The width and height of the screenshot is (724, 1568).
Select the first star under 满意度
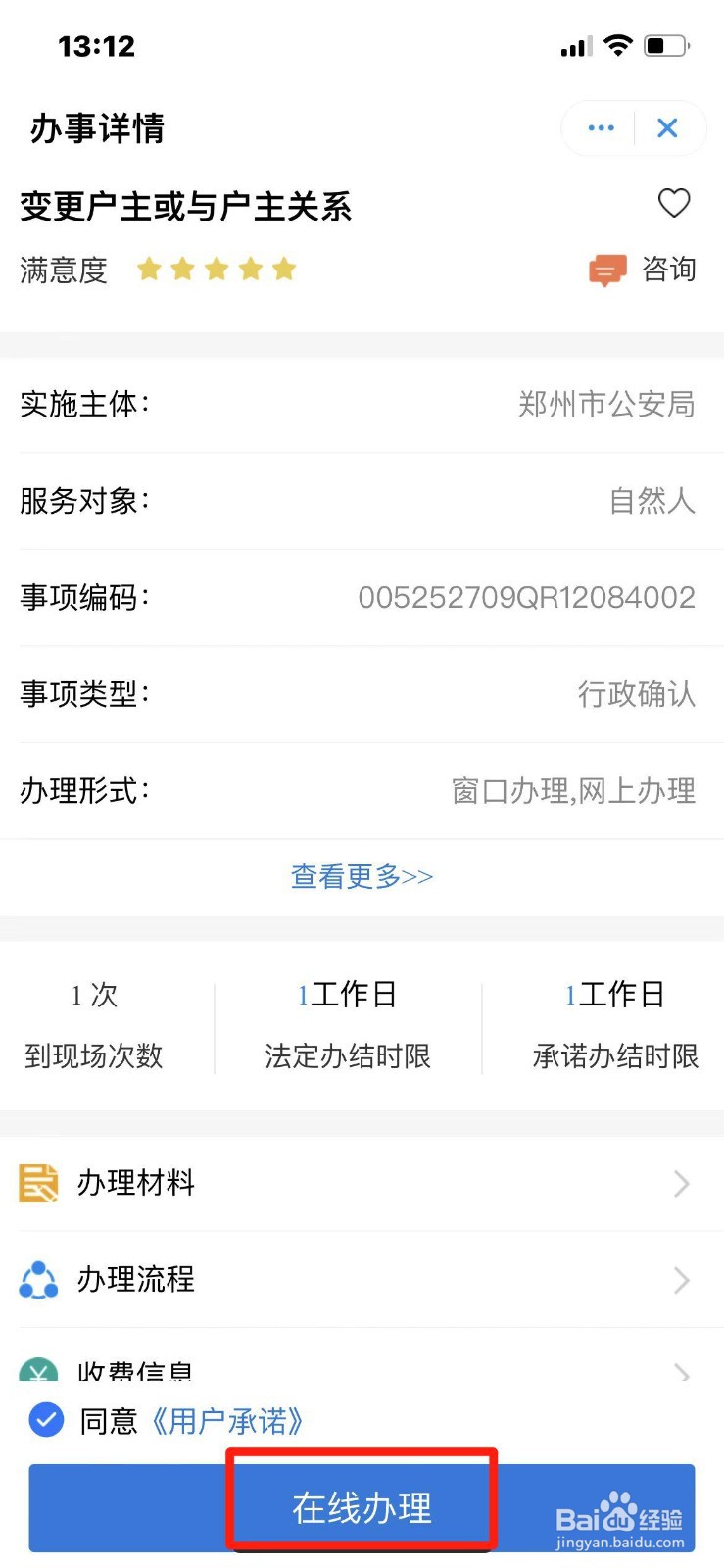pos(149,269)
